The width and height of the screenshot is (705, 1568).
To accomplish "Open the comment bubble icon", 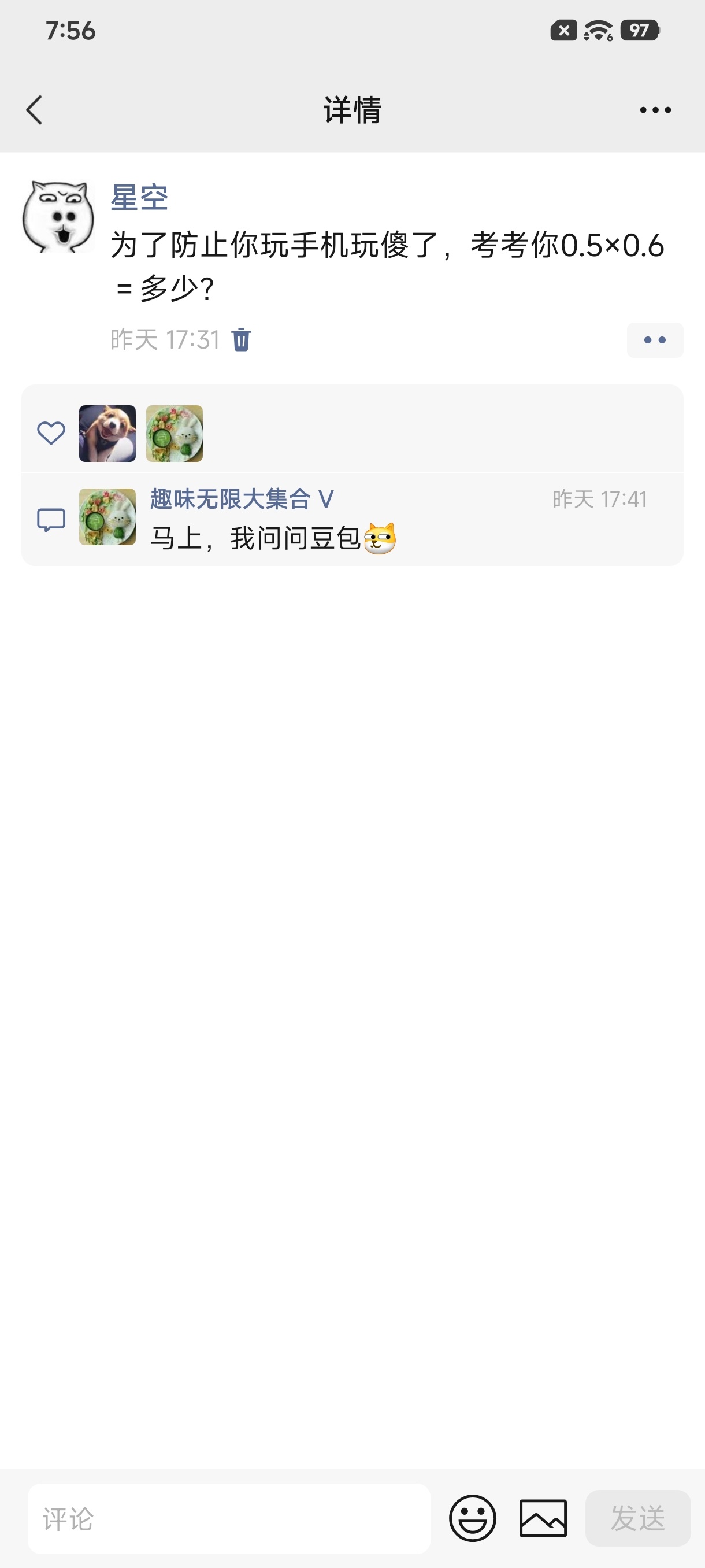I will 51,519.
